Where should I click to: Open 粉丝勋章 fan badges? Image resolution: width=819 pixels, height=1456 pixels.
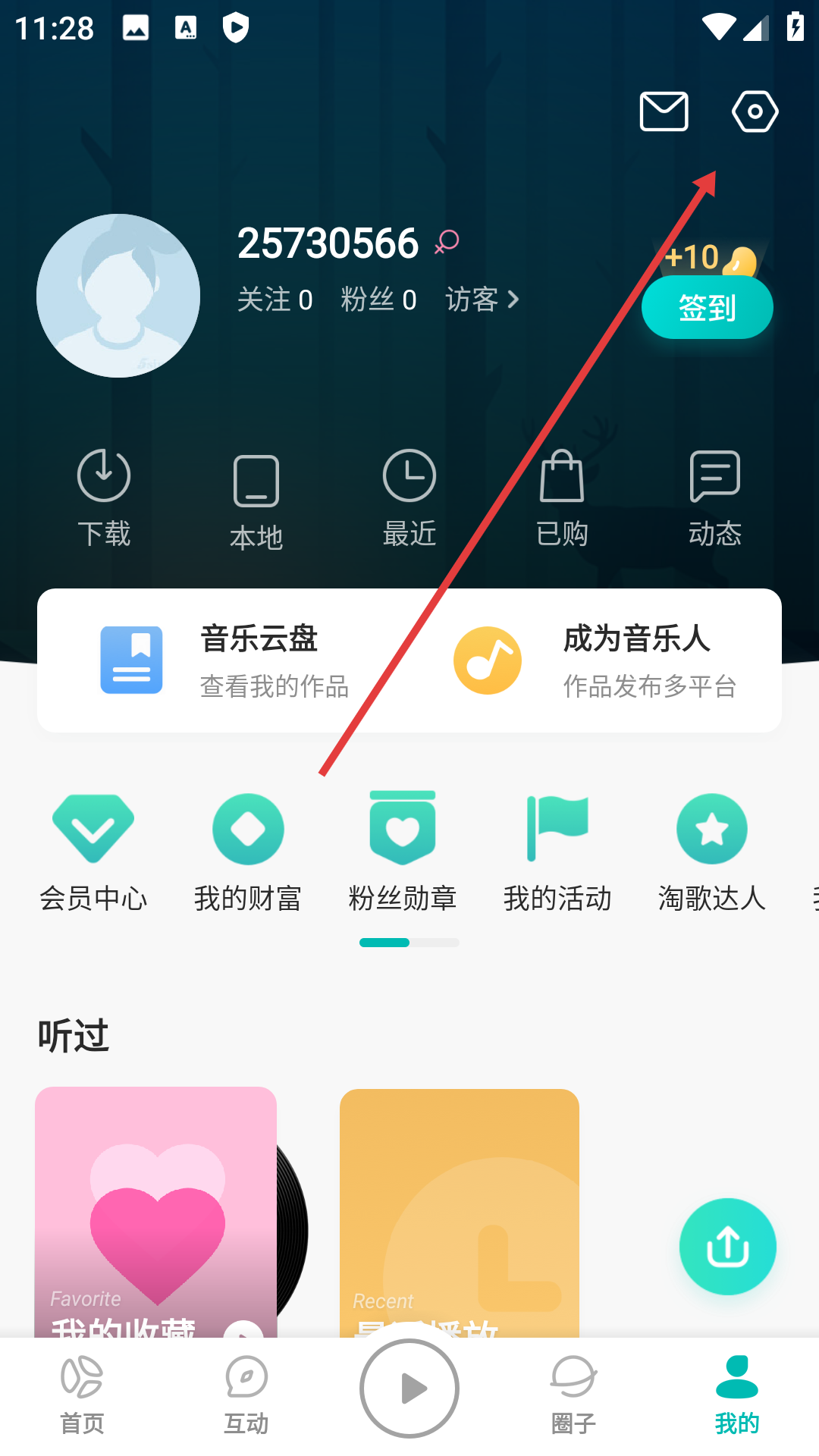click(403, 851)
